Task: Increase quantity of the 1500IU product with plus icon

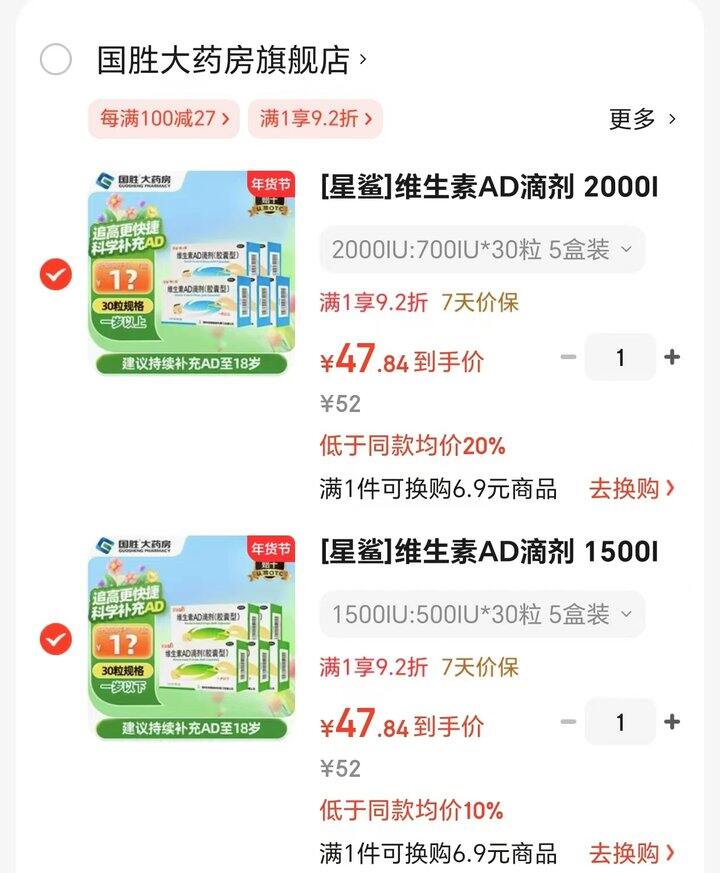Action: point(672,722)
